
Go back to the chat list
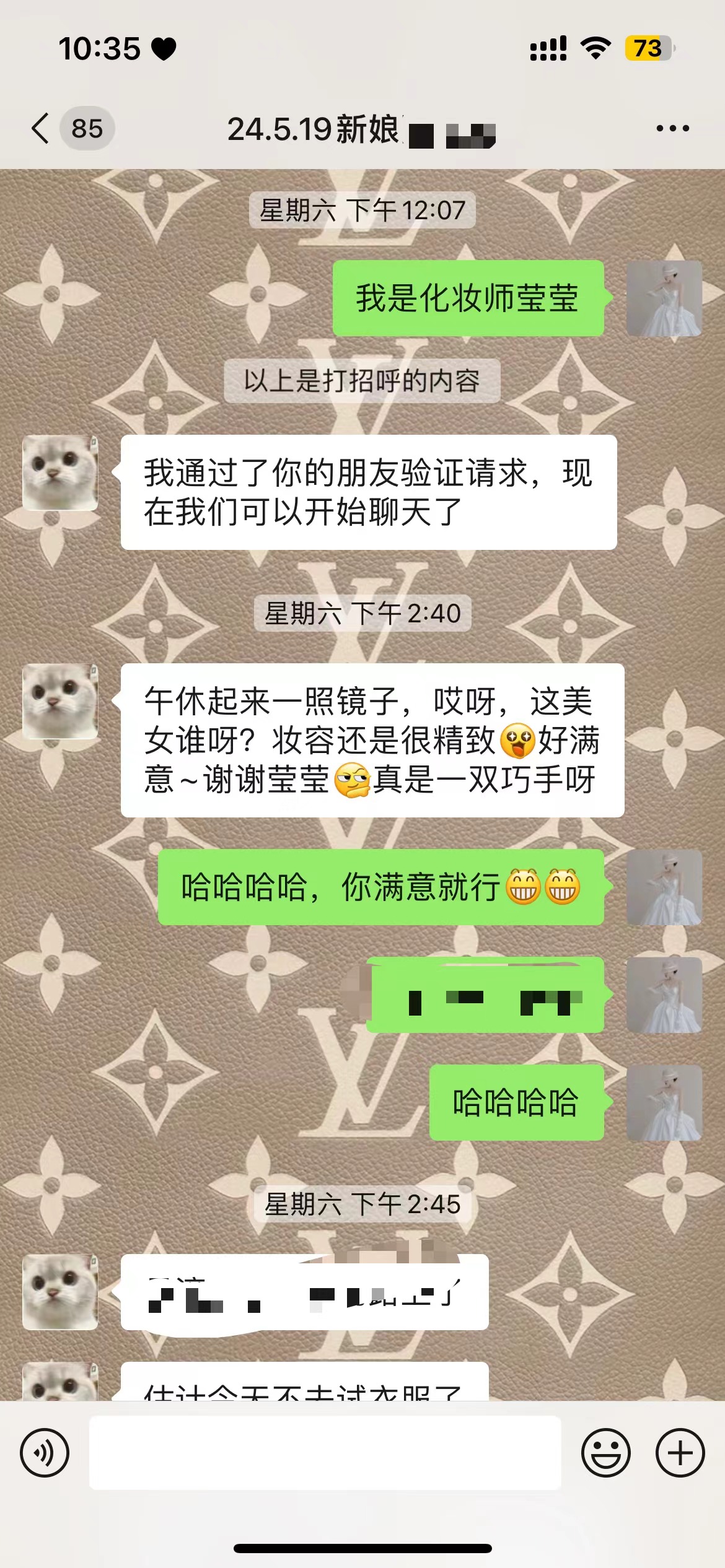click(x=40, y=129)
